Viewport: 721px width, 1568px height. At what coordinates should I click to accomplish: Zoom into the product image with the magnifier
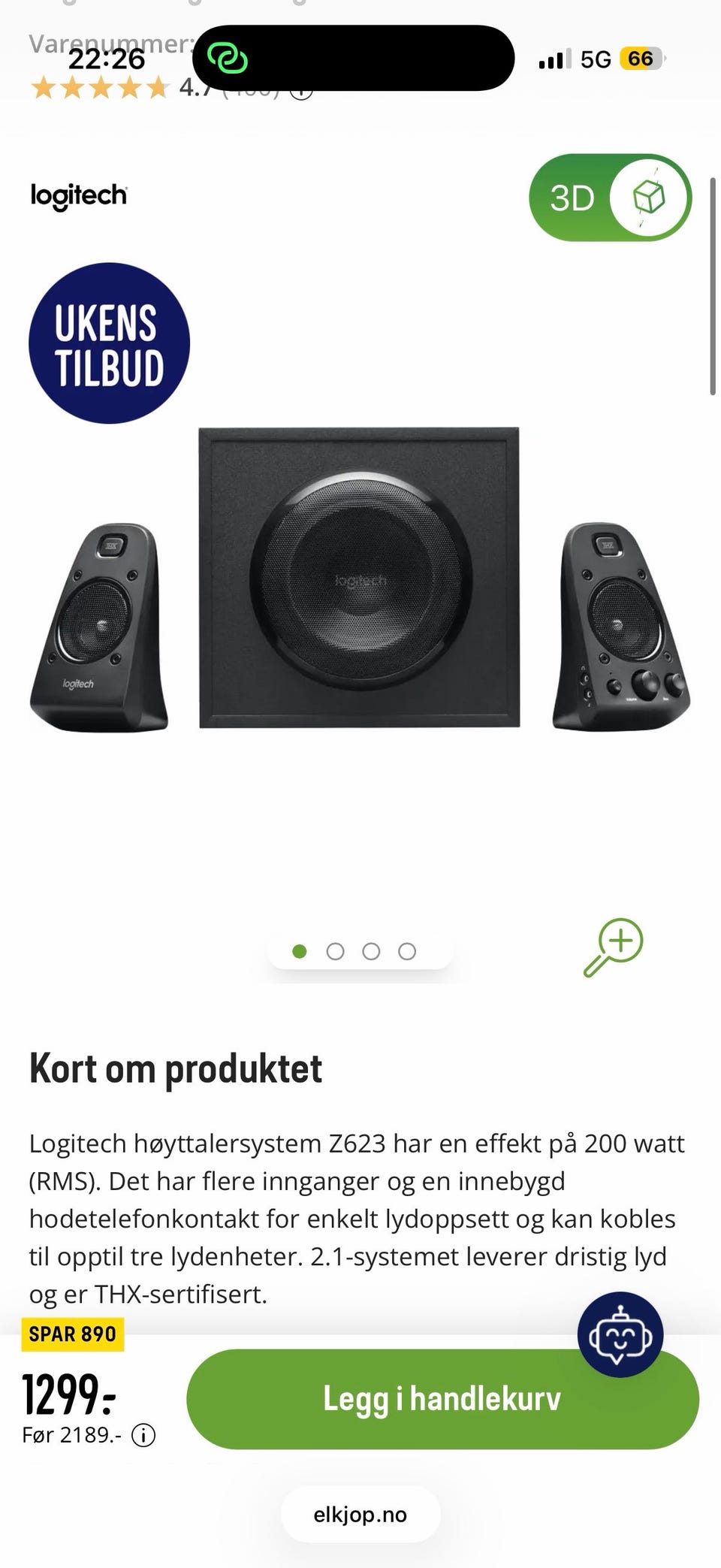coord(614,947)
